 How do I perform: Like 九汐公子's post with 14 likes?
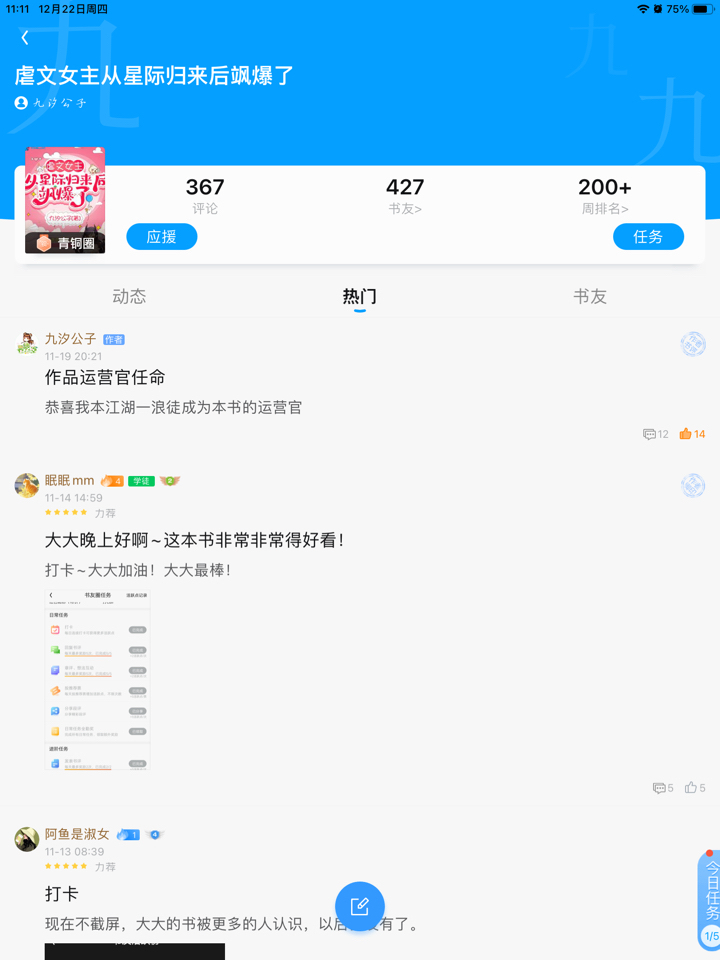coord(692,434)
